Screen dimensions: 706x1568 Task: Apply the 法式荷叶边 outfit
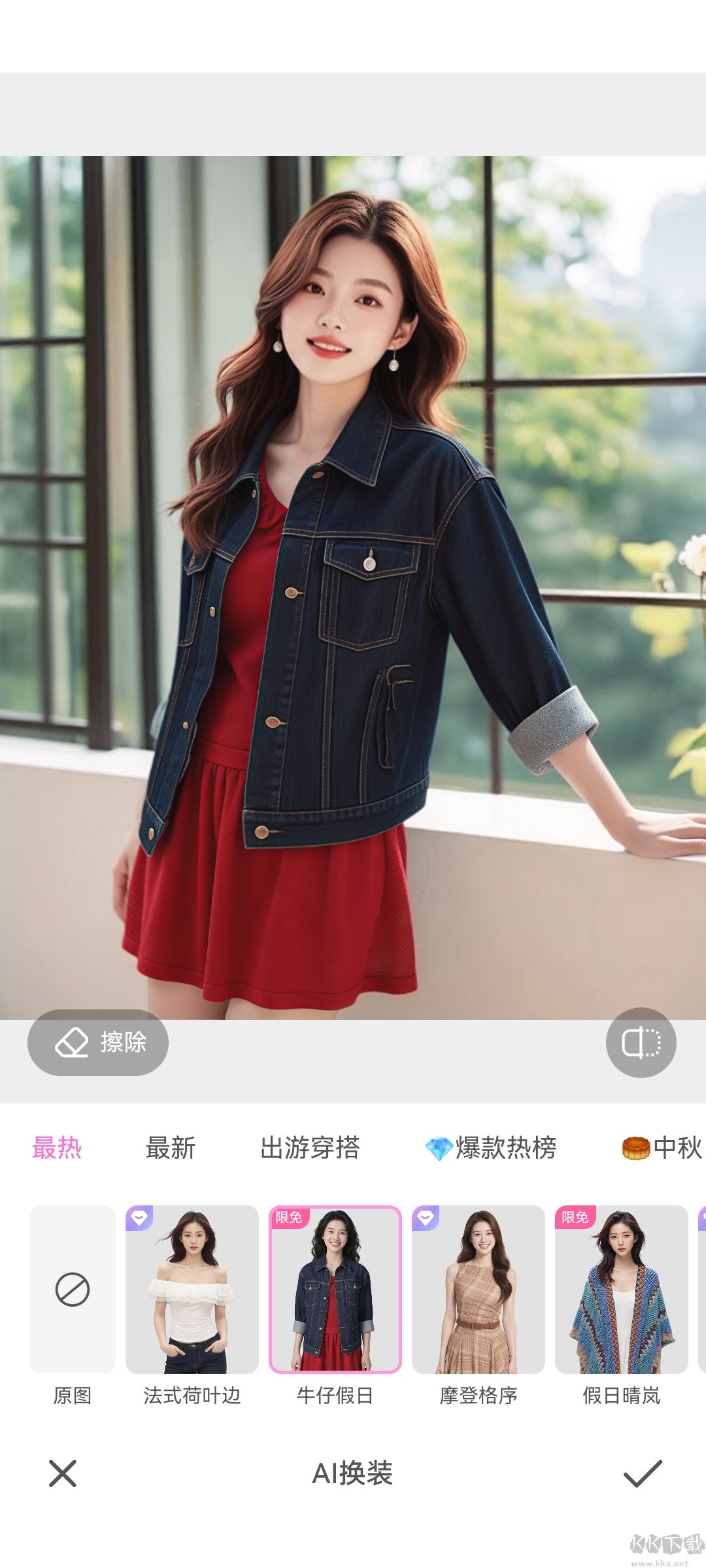[192, 1289]
